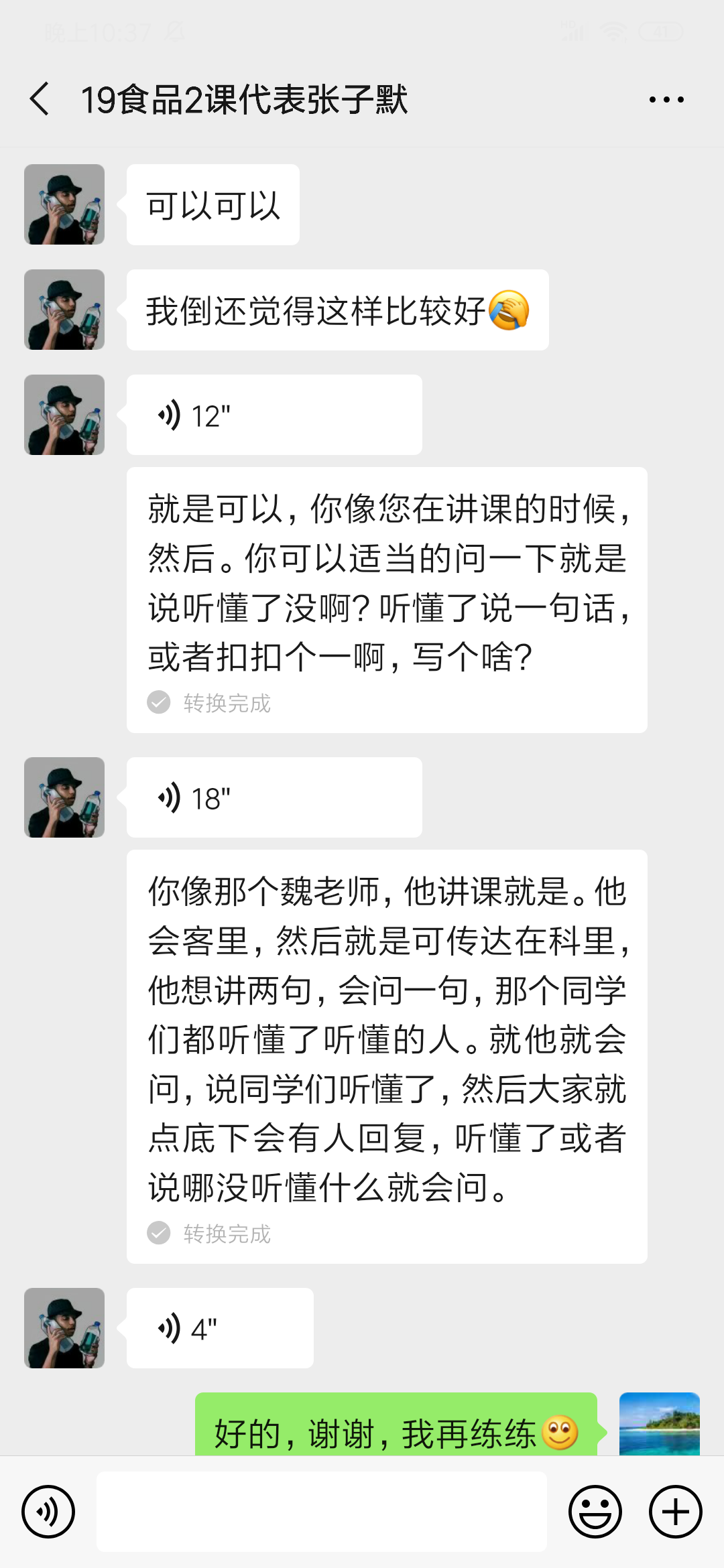Play the 18-second voice message
This screenshot has height=1568, width=724.
(x=274, y=798)
